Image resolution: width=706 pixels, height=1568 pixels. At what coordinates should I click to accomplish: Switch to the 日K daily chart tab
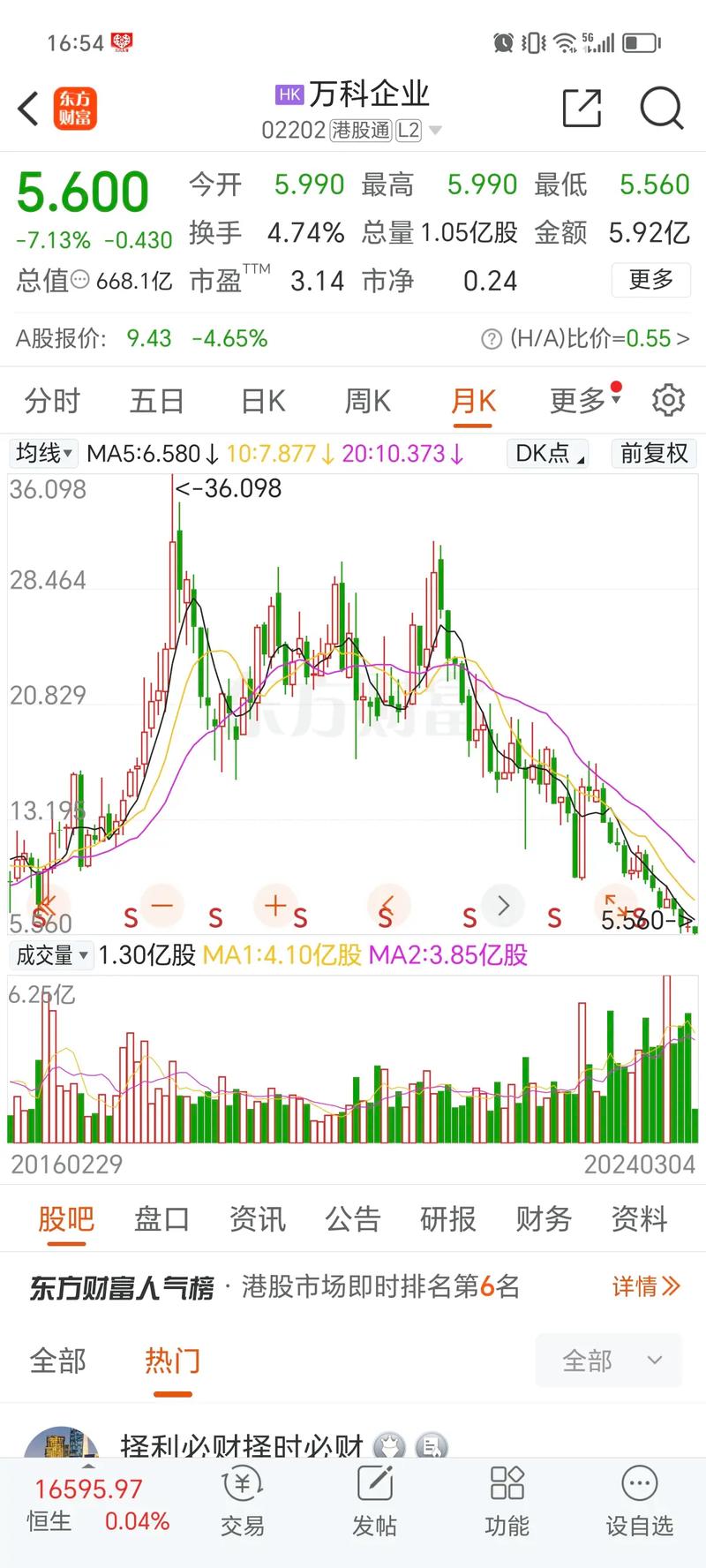coord(261,400)
